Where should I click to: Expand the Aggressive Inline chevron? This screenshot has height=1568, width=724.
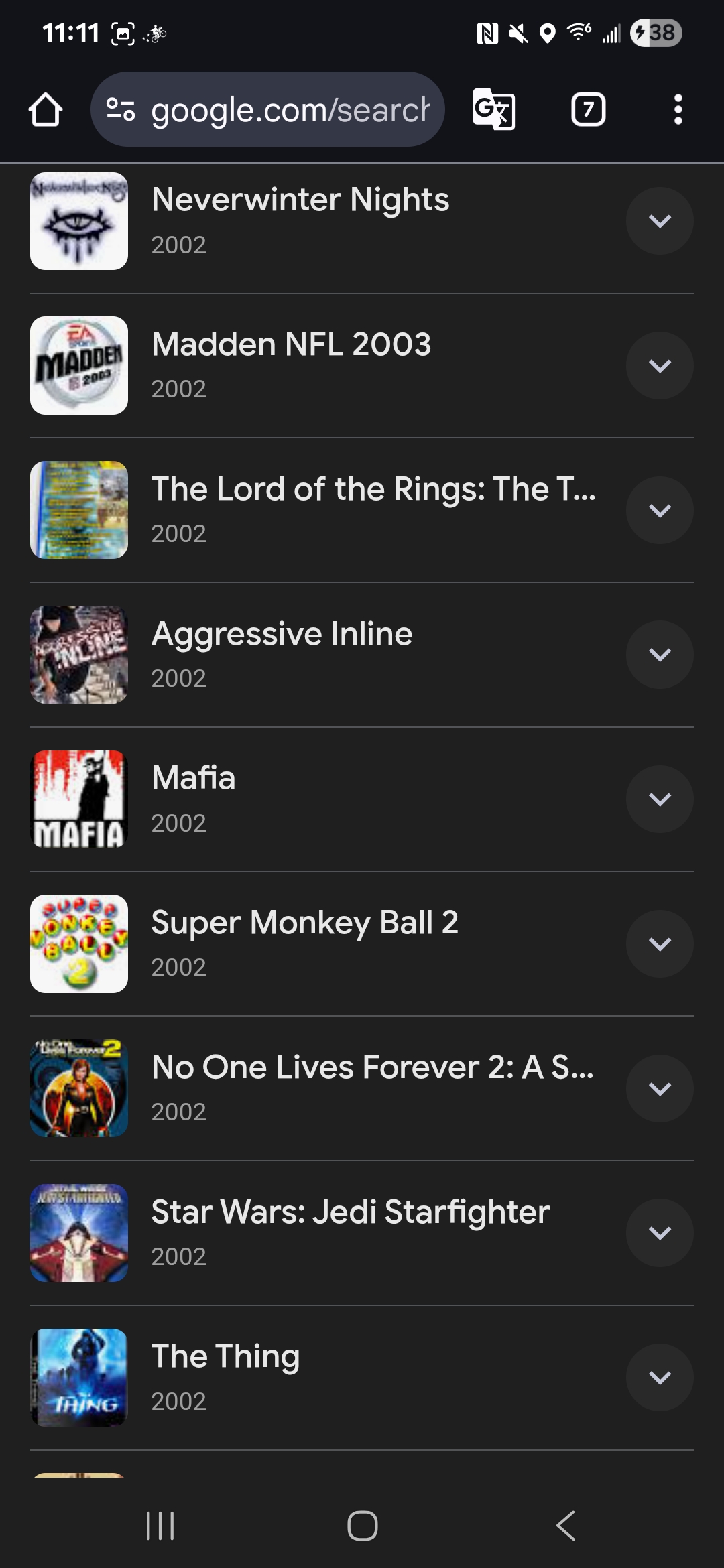pyautogui.click(x=660, y=655)
